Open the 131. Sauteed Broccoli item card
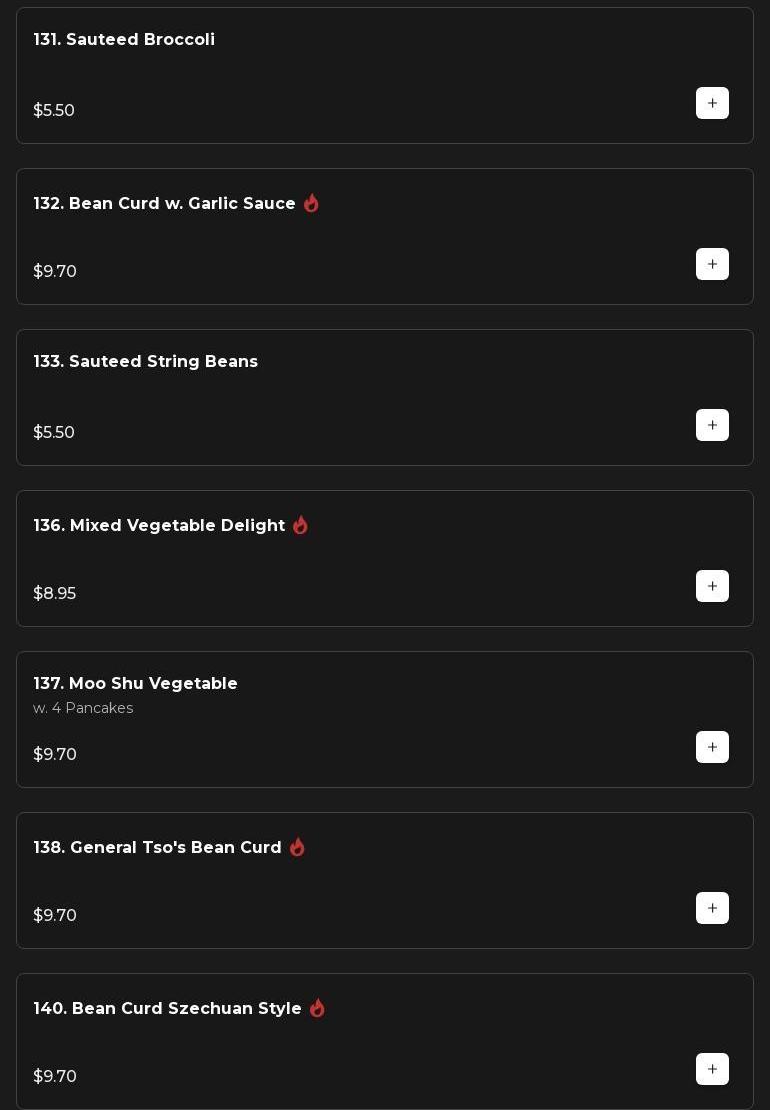 pos(124,40)
